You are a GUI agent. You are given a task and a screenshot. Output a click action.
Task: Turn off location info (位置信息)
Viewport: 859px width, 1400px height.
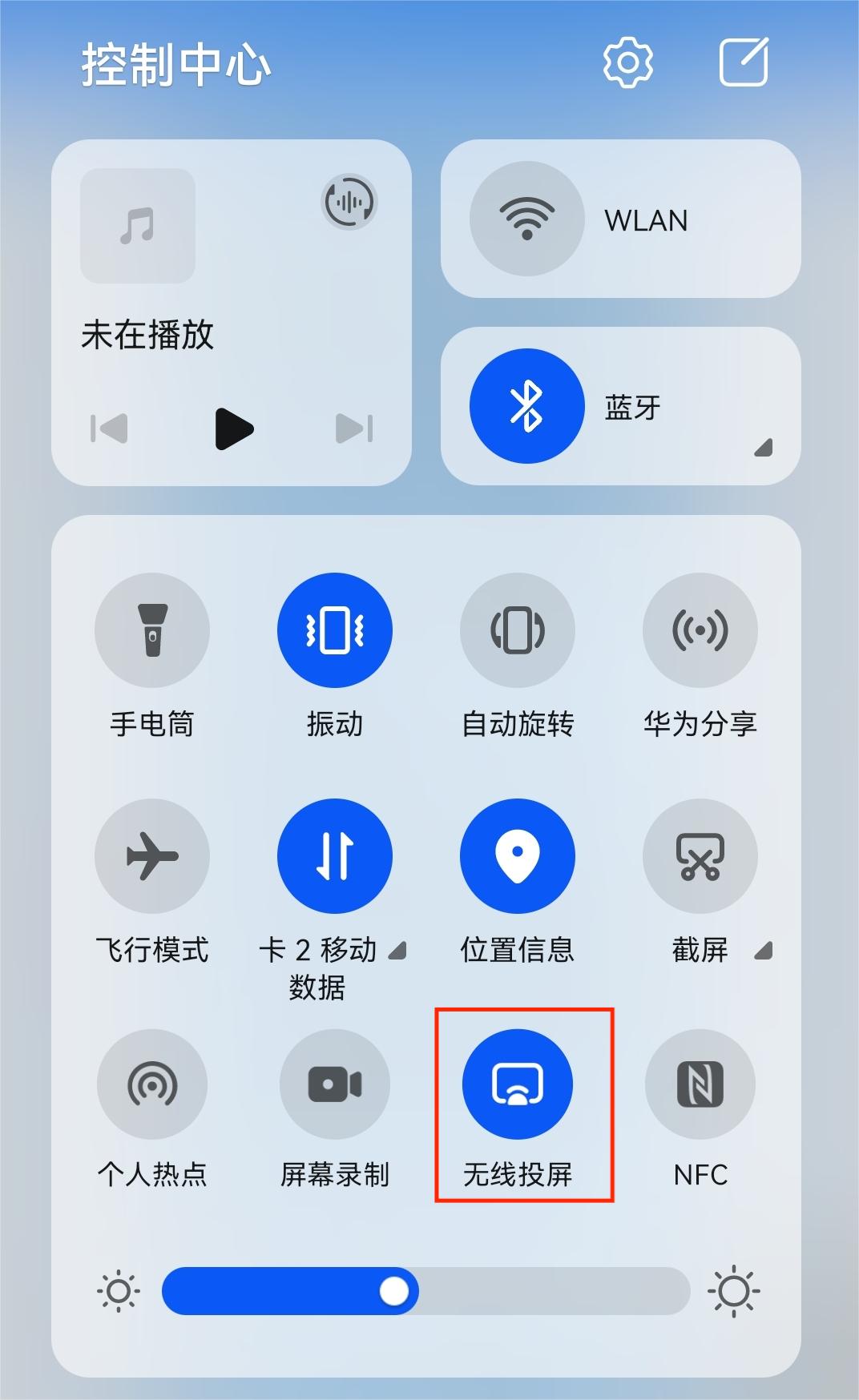pos(518,856)
